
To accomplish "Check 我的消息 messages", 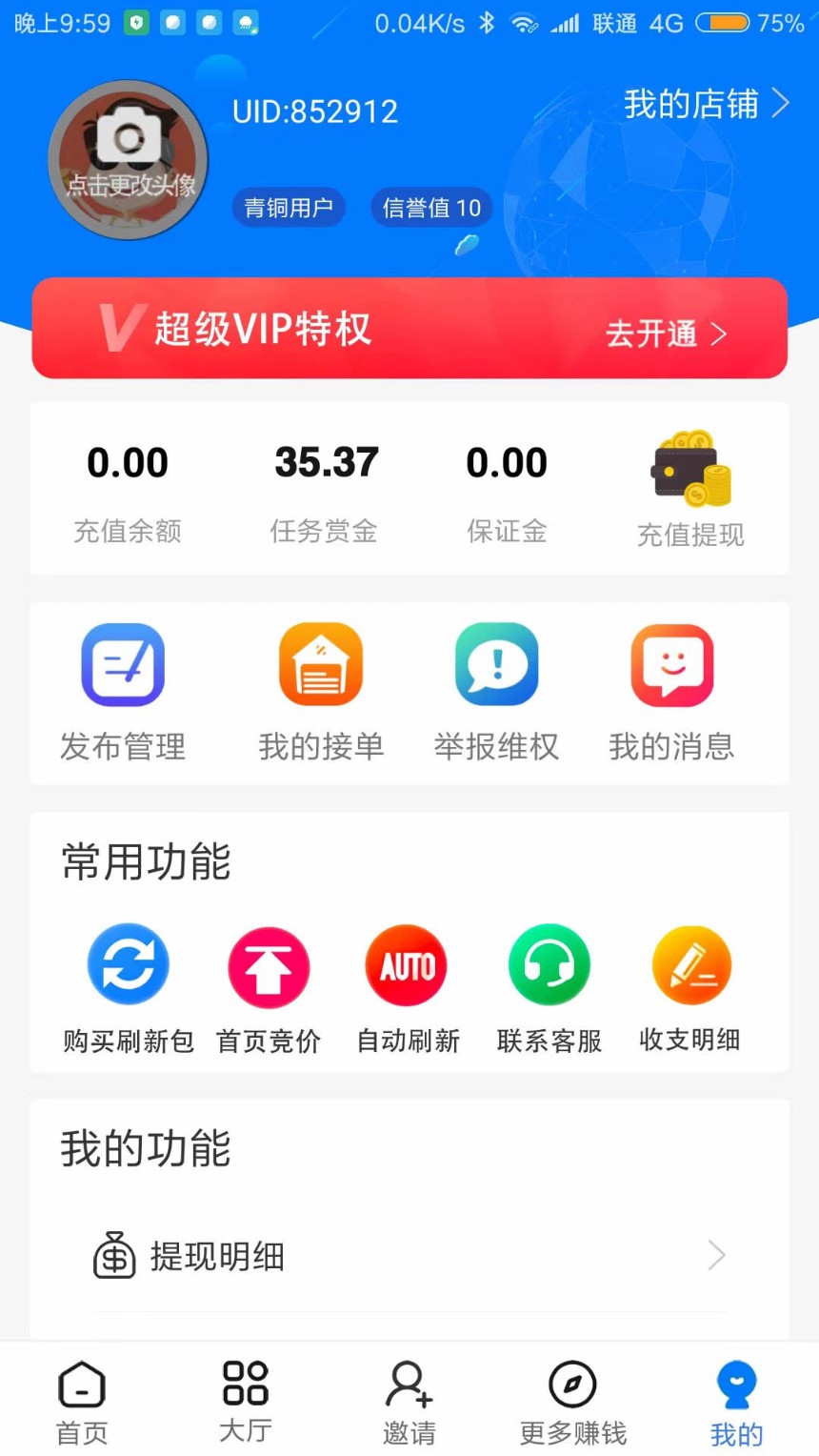I will [x=671, y=693].
